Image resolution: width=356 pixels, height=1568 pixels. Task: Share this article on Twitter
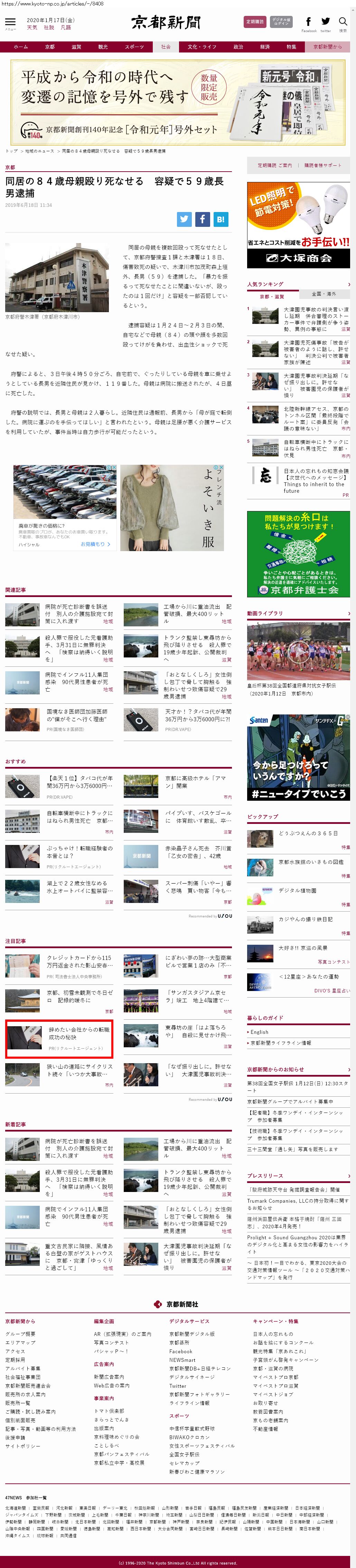coord(184,219)
